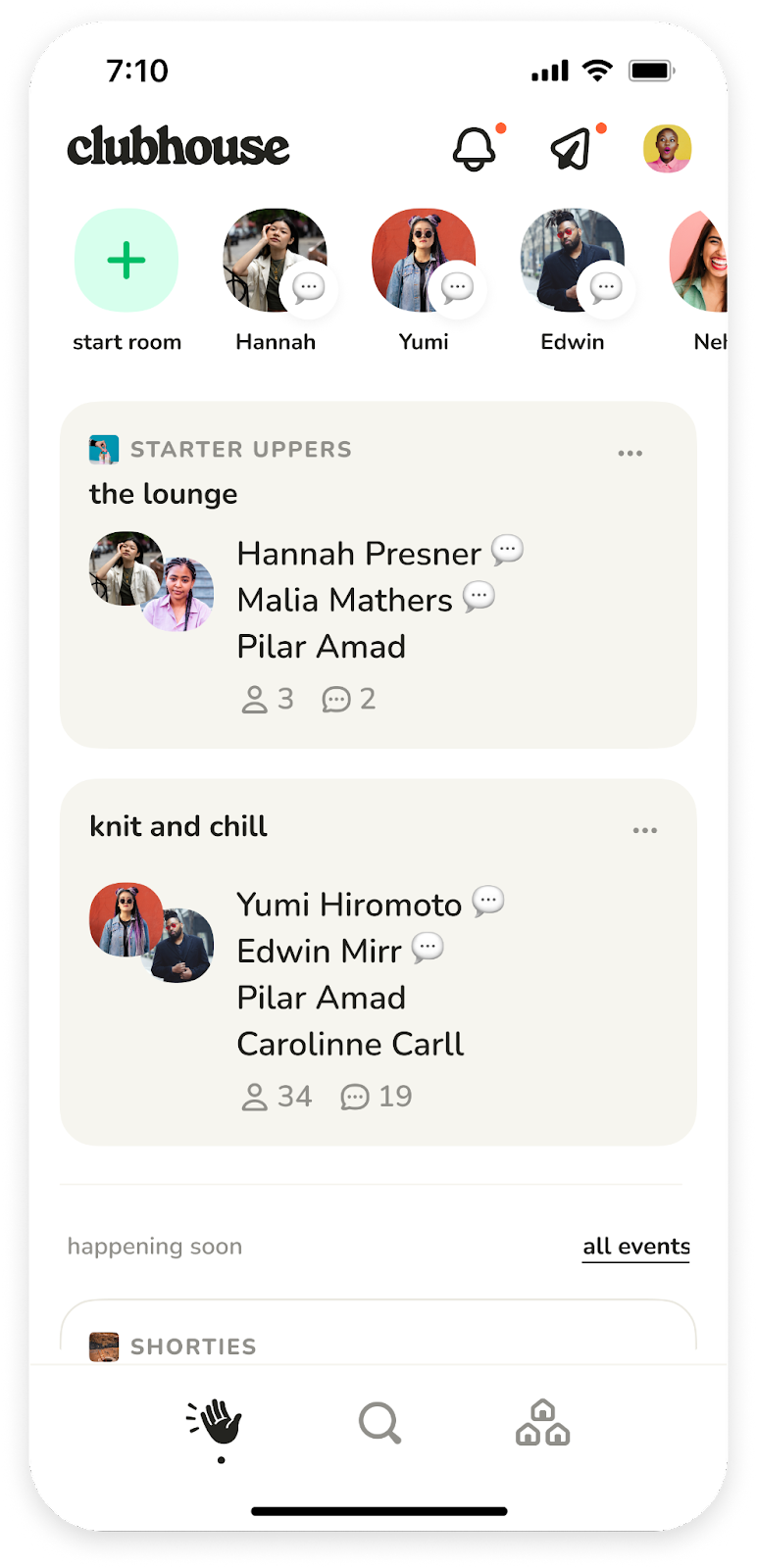Switch to the search tab
The height and width of the screenshot is (1568, 757).
[379, 1423]
